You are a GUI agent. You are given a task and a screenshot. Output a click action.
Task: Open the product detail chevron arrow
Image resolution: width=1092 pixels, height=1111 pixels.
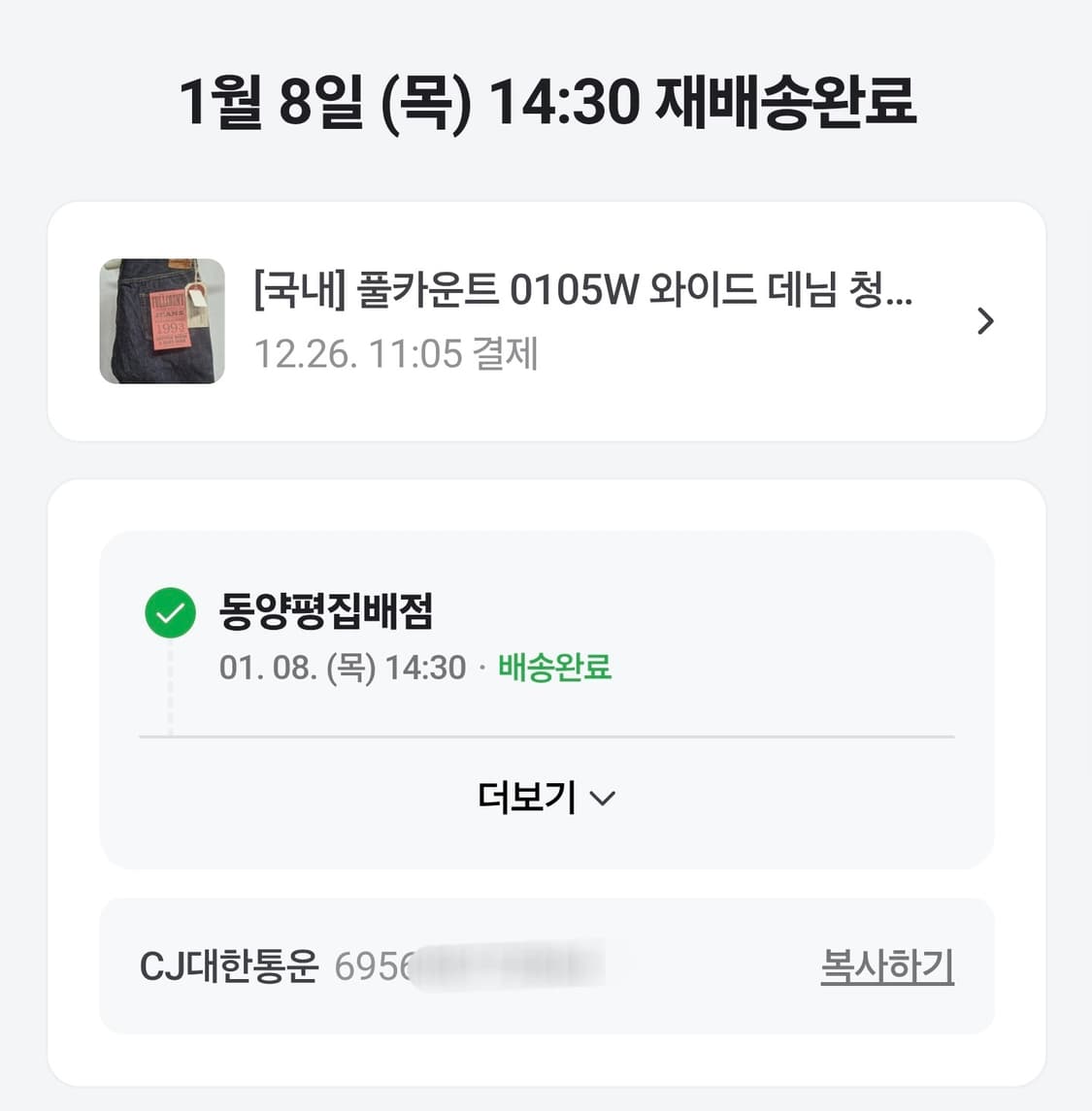987,320
